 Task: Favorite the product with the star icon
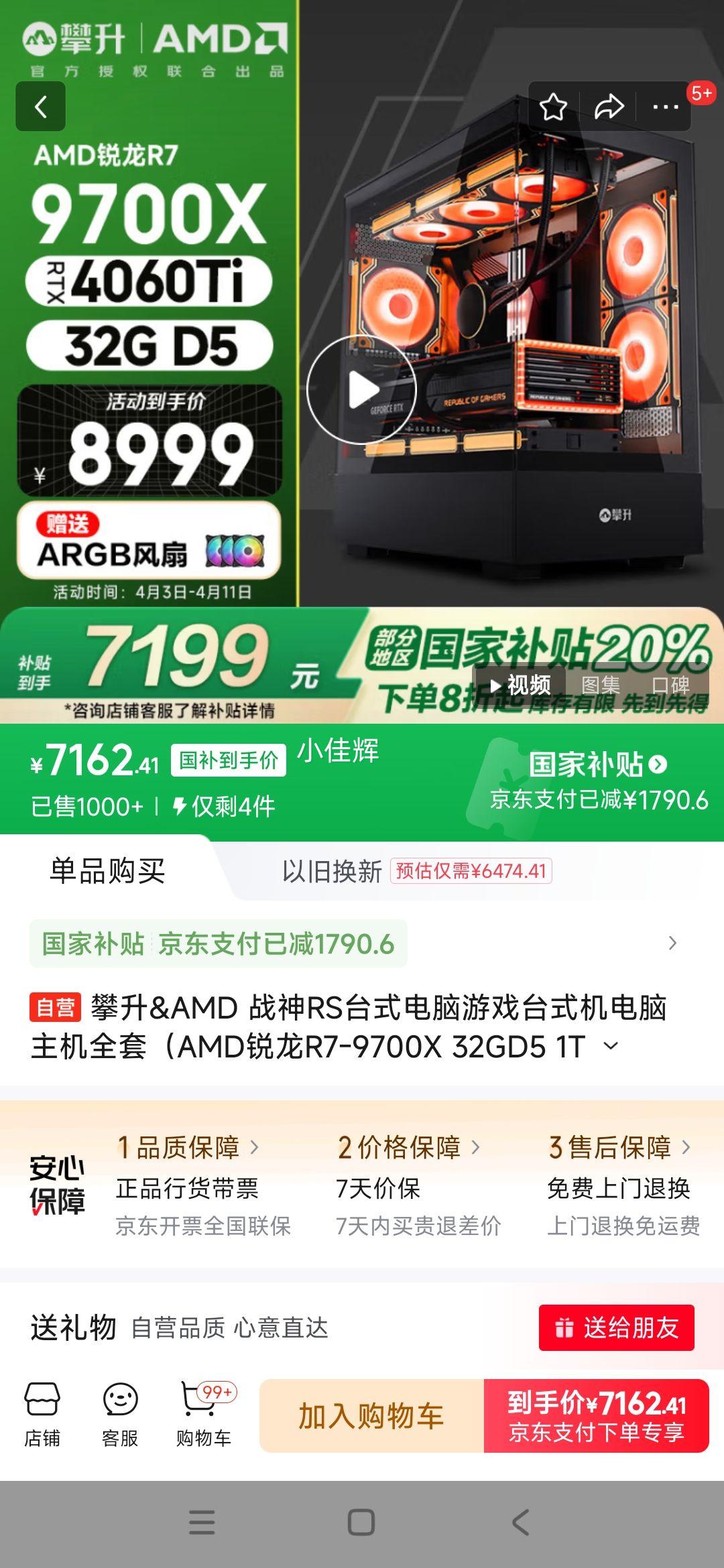552,105
